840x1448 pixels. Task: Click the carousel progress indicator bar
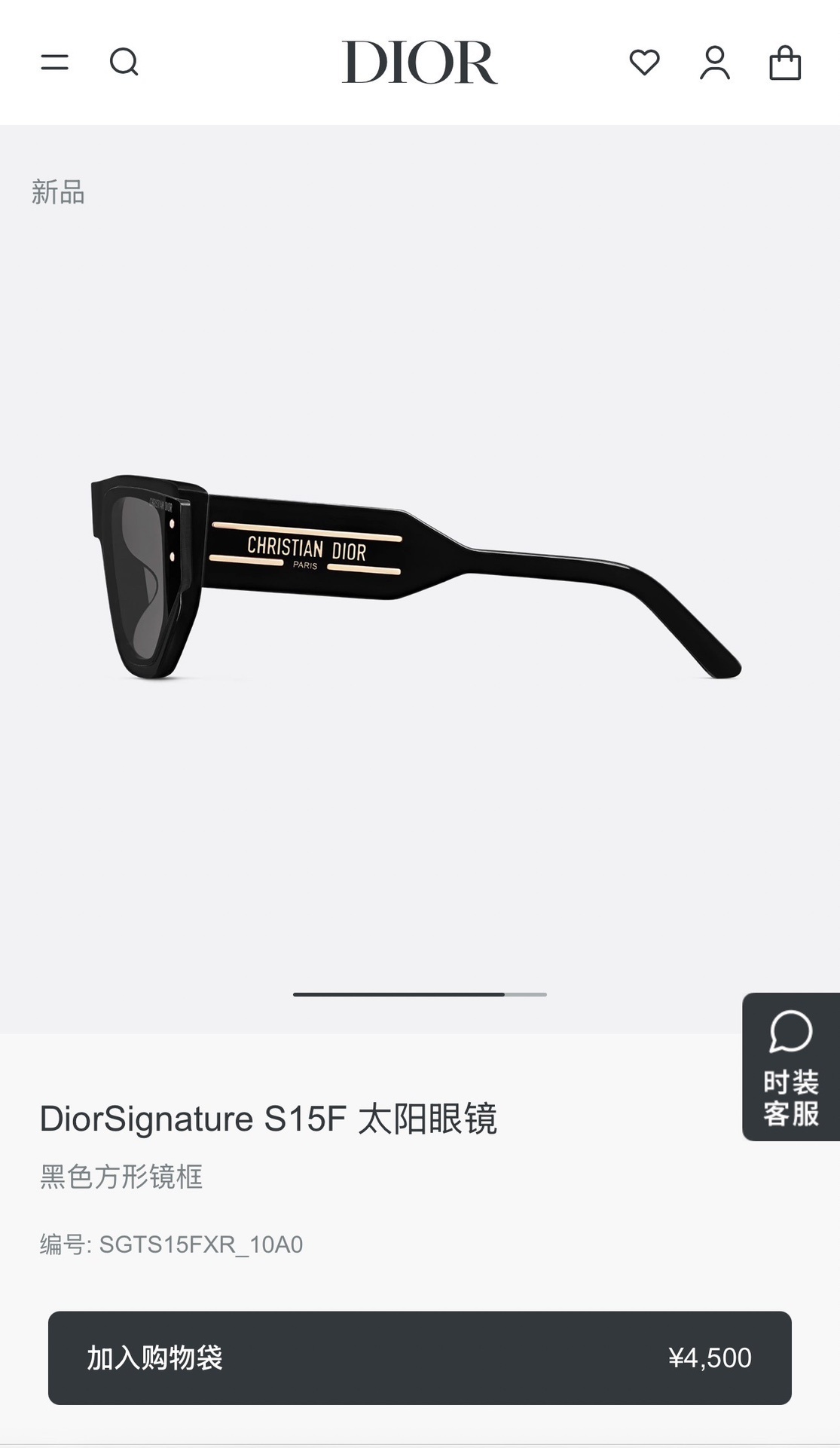tap(420, 994)
